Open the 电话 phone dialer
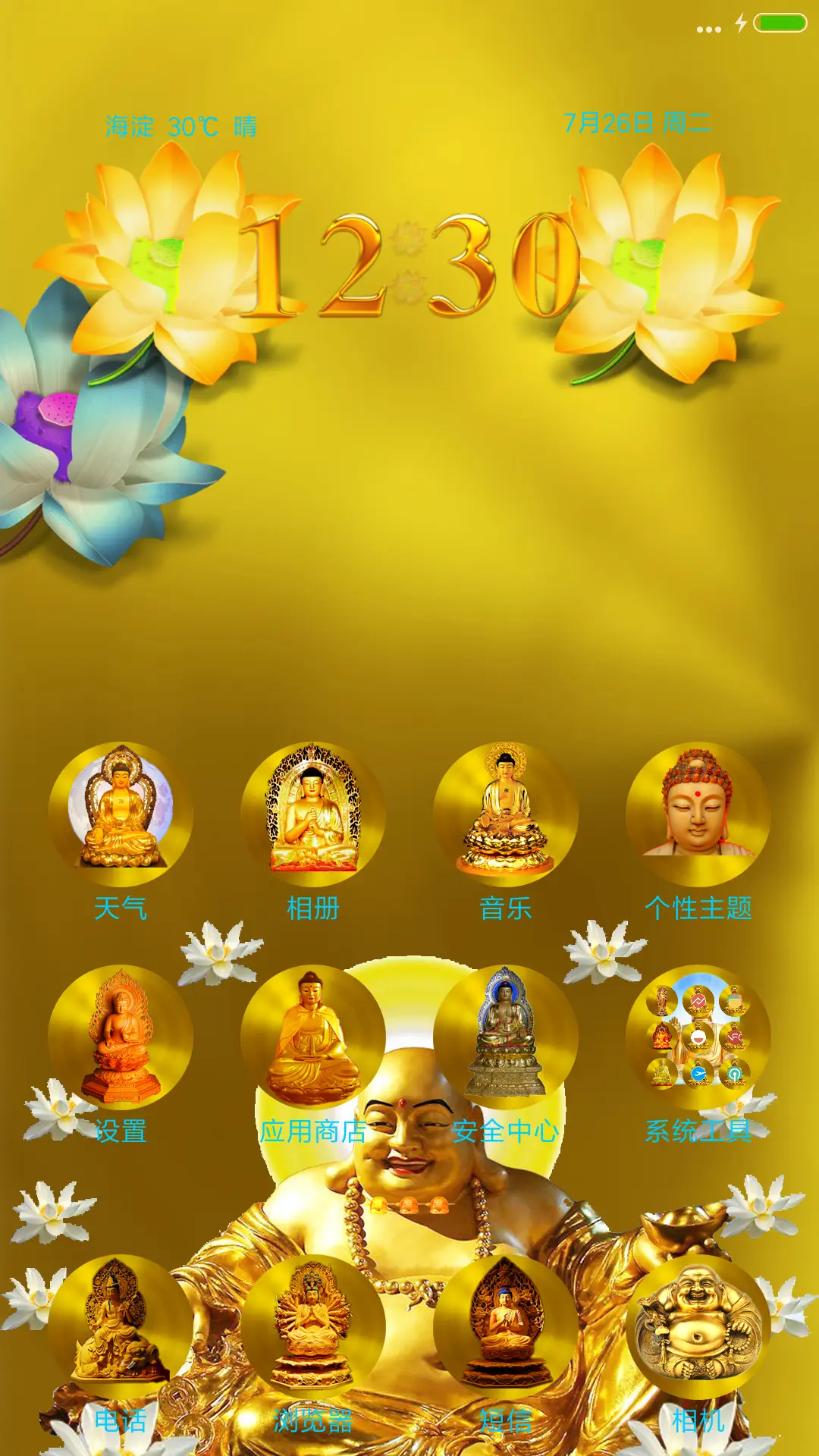This screenshot has height=1456, width=819. point(121,1327)
